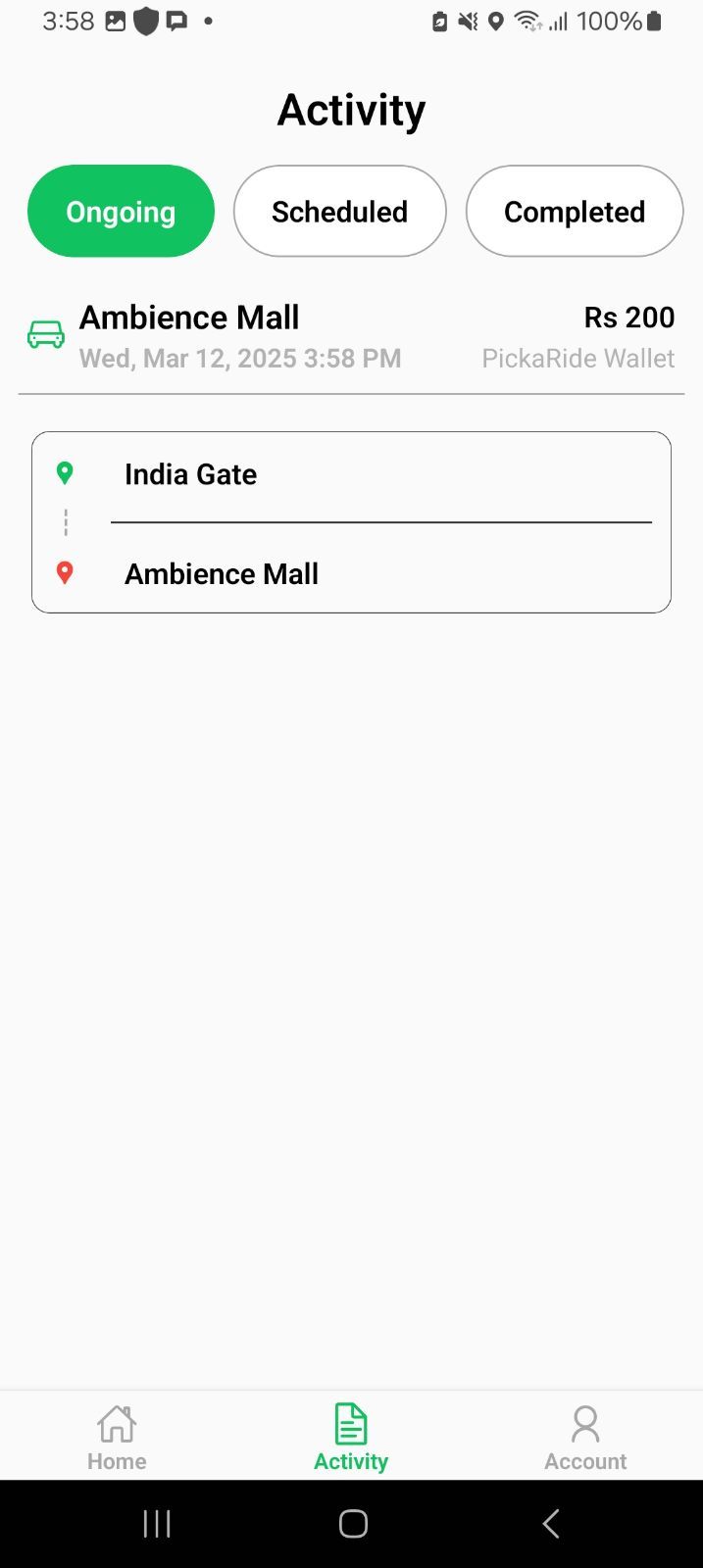Switch to the Scheduled rides tab
The image size is (703, 1568).
point(339,212)
